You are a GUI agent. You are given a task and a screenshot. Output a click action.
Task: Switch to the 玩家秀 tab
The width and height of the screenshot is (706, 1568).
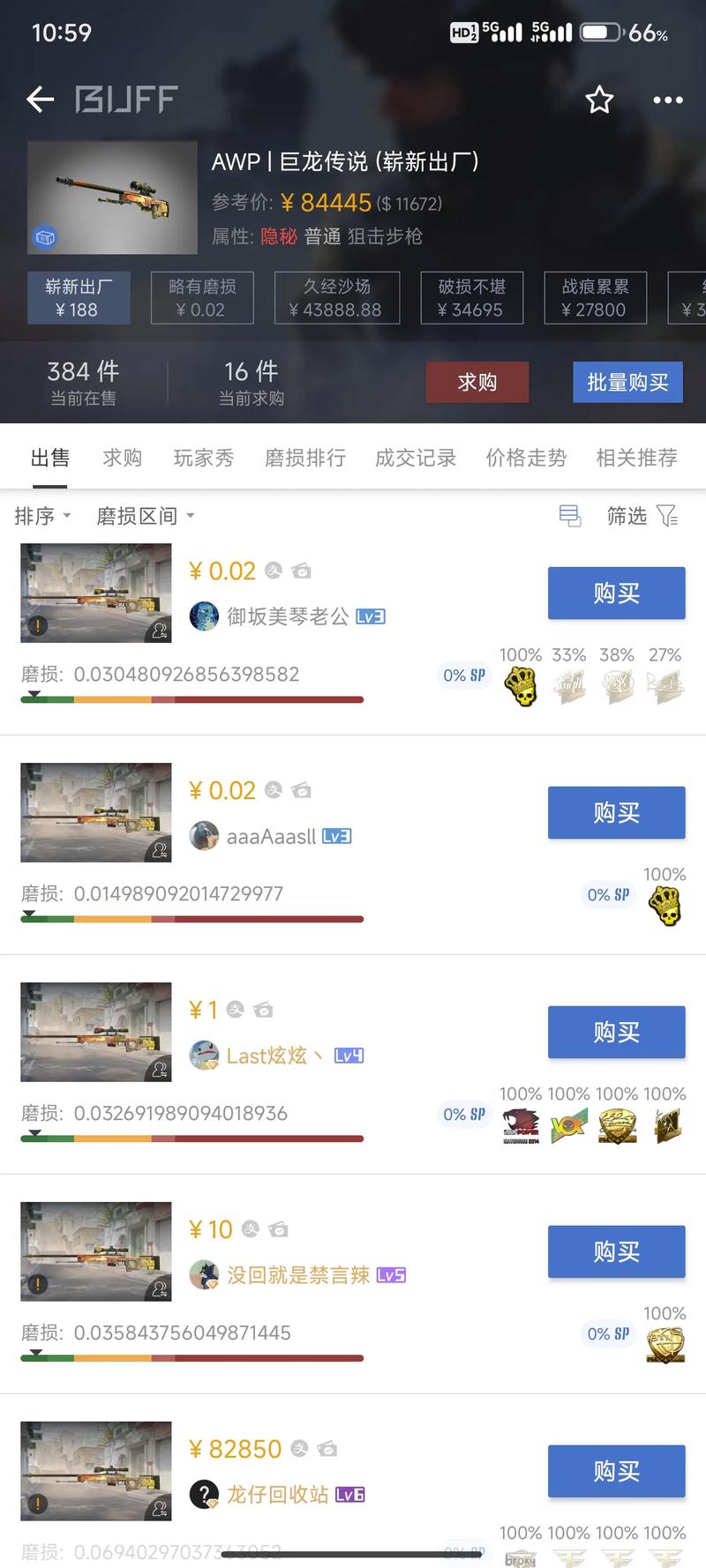pyautogui.click(x=204, y=458)
